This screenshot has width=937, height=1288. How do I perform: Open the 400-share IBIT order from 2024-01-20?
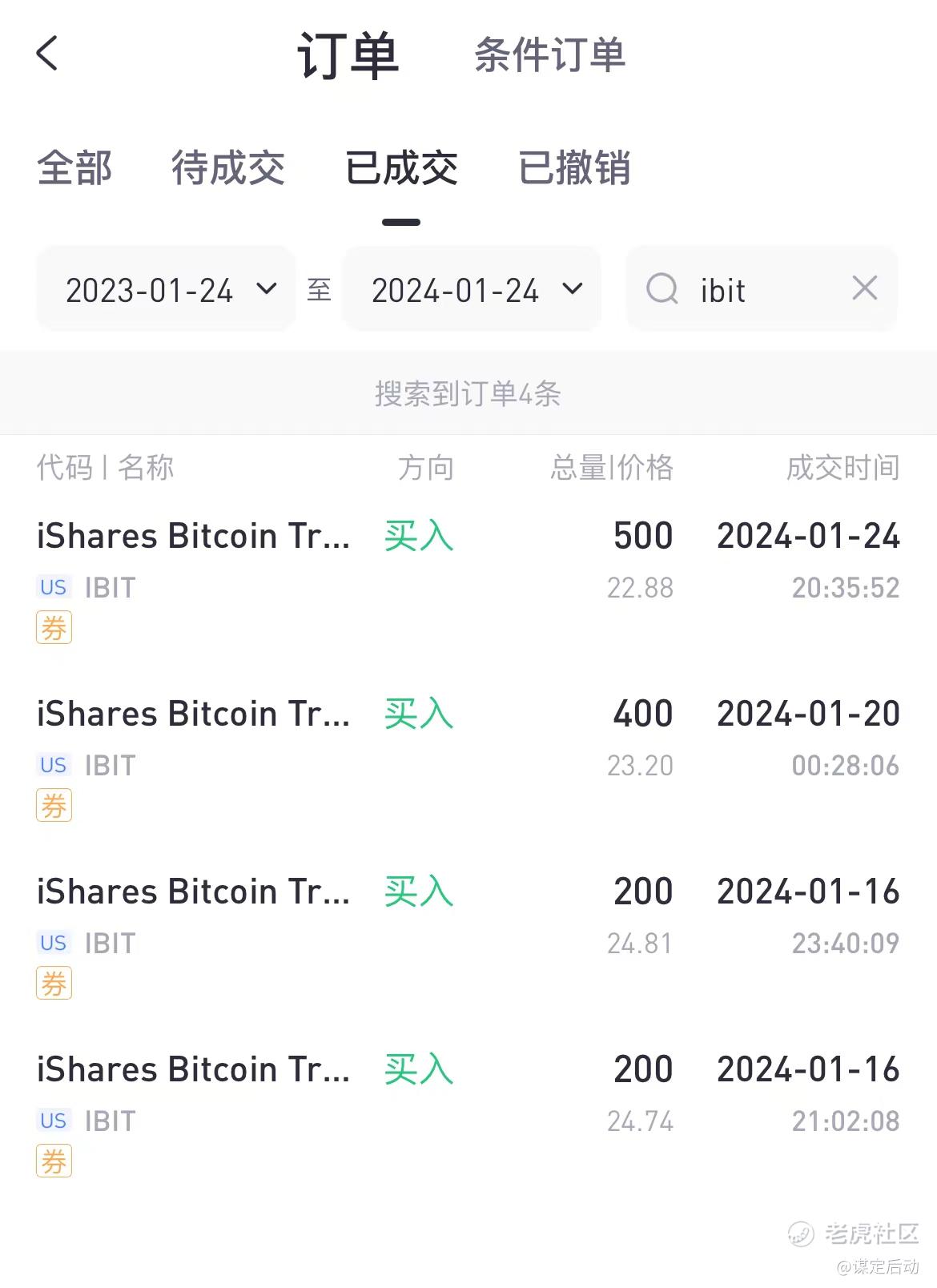coord(468,739)
